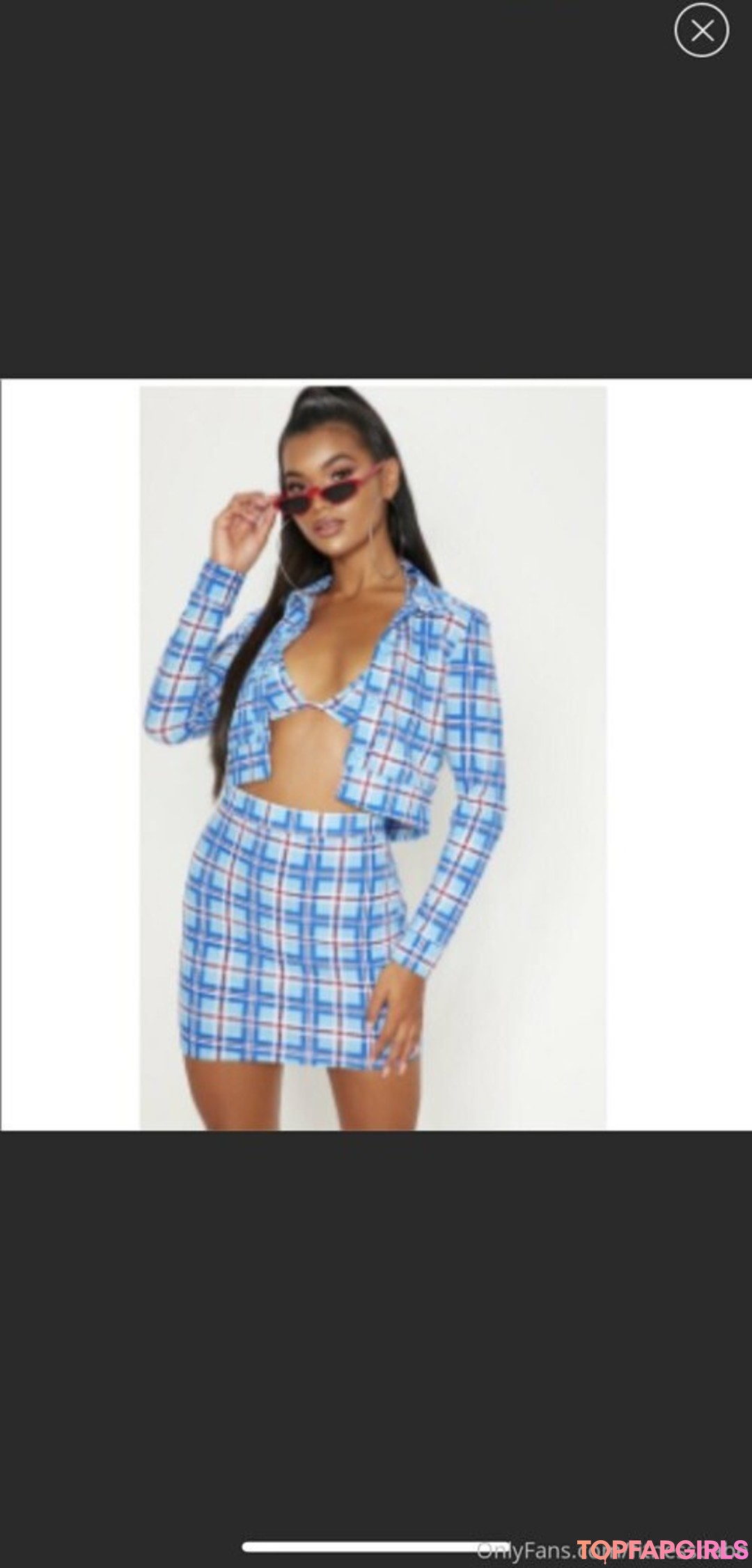Image resolution: width=752 pixels, height=1568 pixels.
Task: Close the full-screen image viewer
Action: (701, 31)
